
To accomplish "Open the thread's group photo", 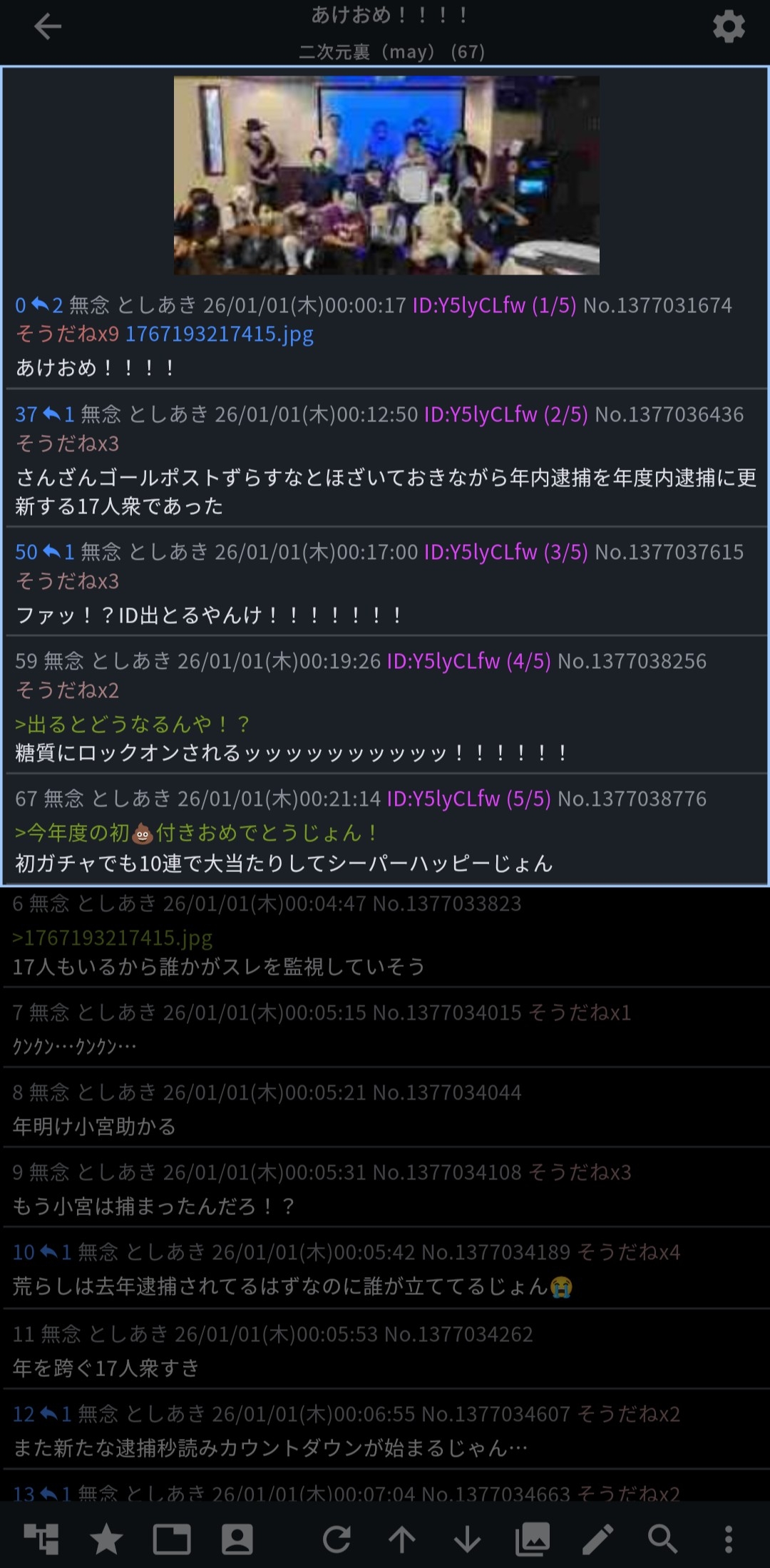I will (386, 175).
